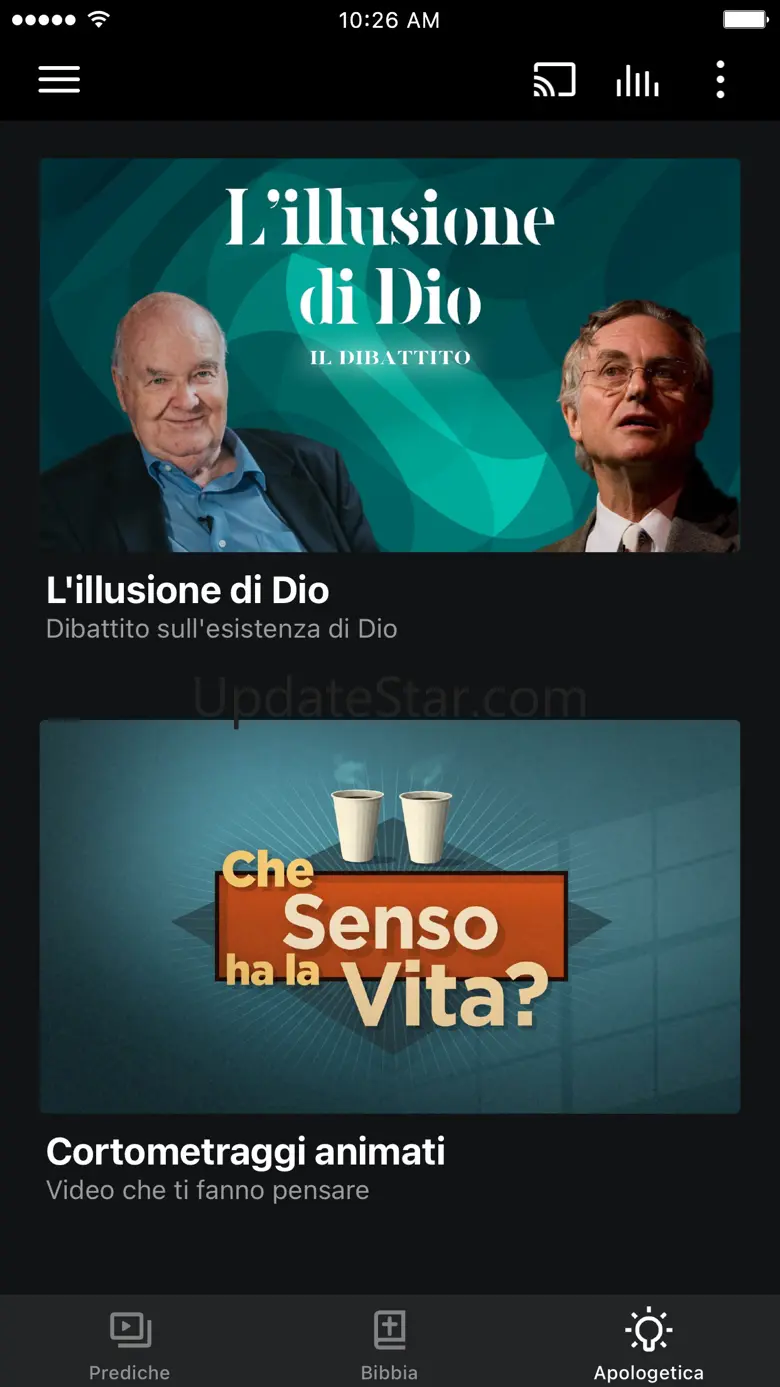The width and height of the screenshot is (780, 1387).
Task: Go to the Bibbia tab
Action: coord(389,1344)
